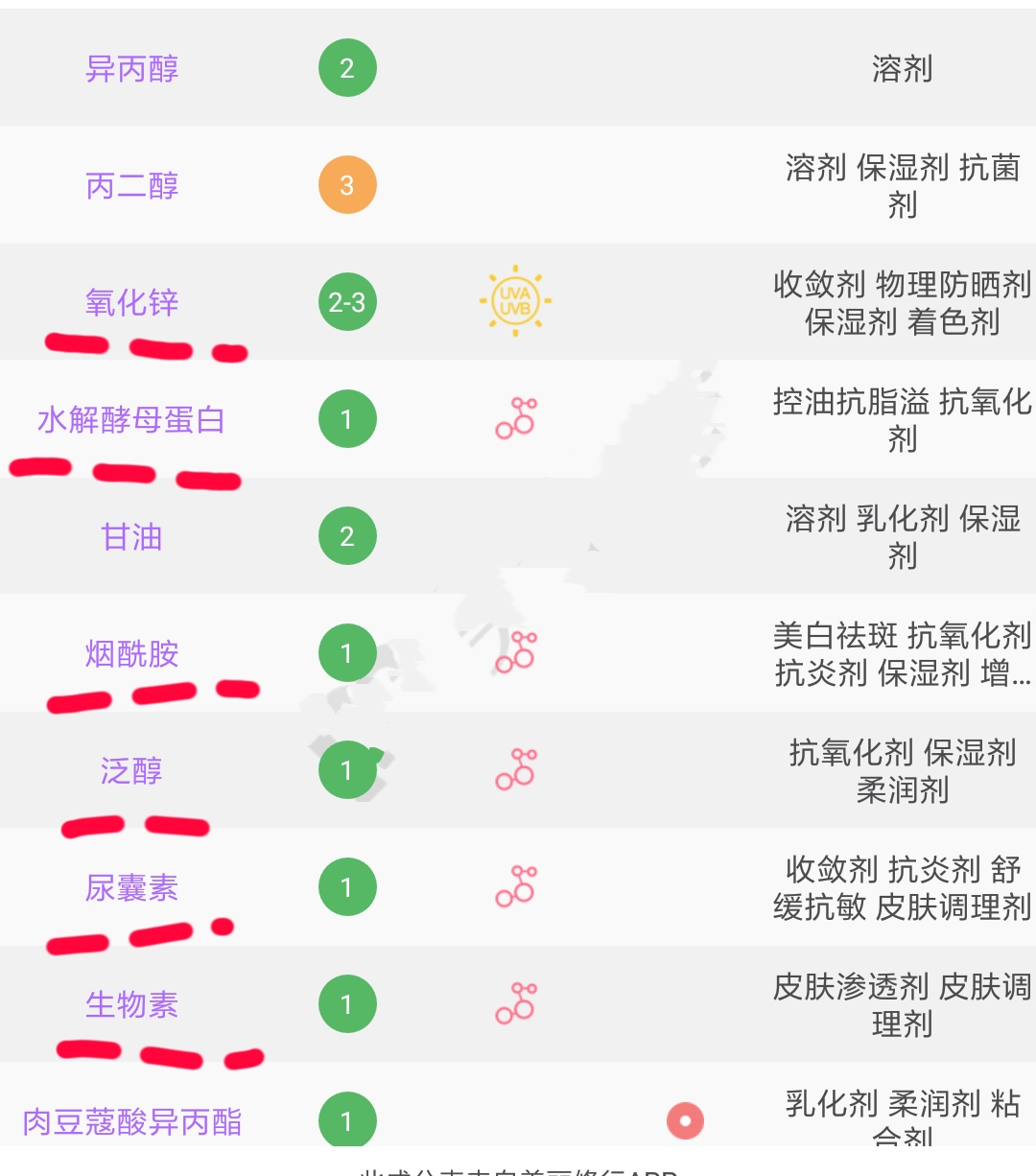
Task: Click the UVA/UVB sunscreen icon for 氧化锌
Action: click(x=517, y=300)
